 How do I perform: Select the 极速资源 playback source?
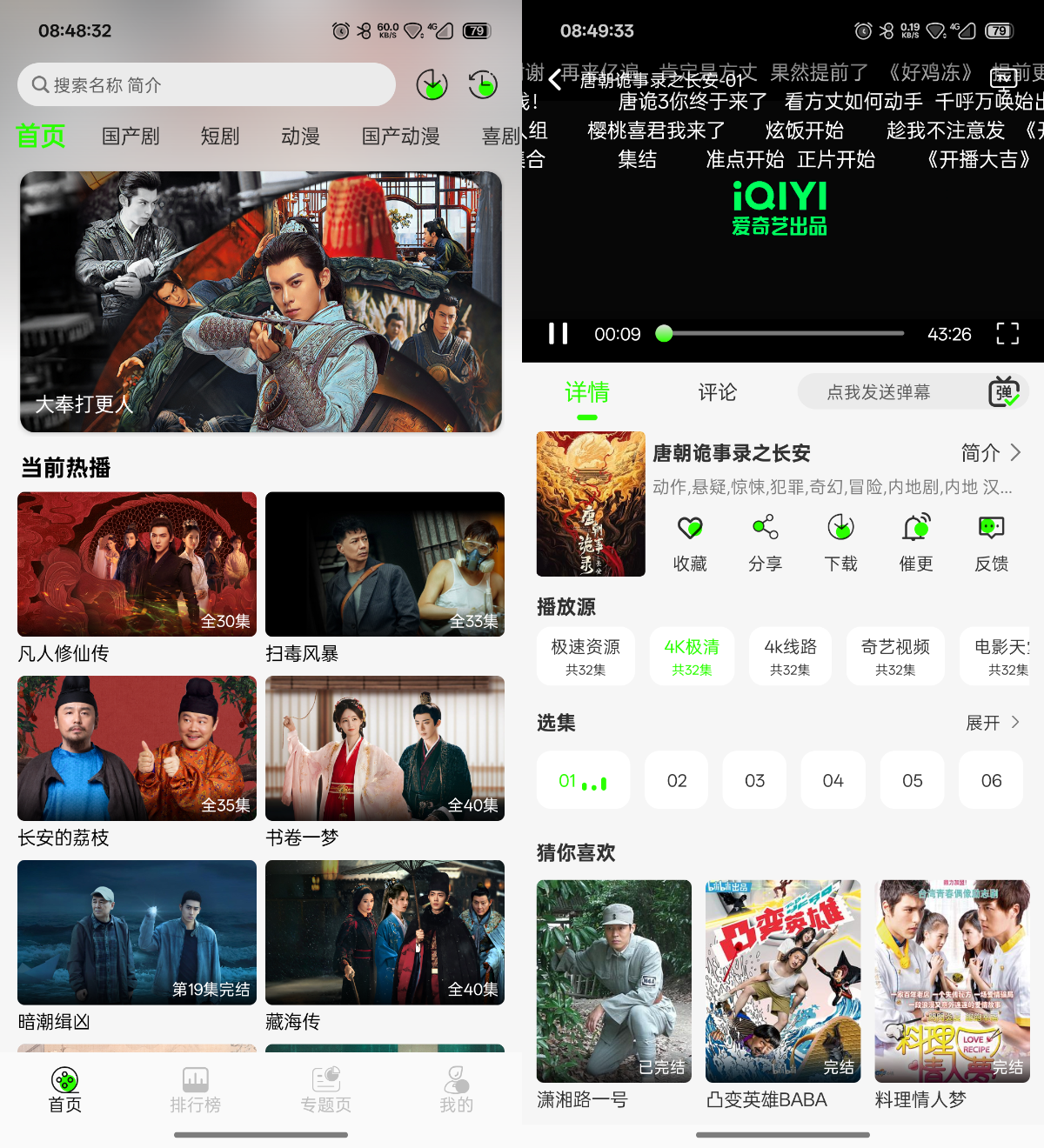pos(586,657)
